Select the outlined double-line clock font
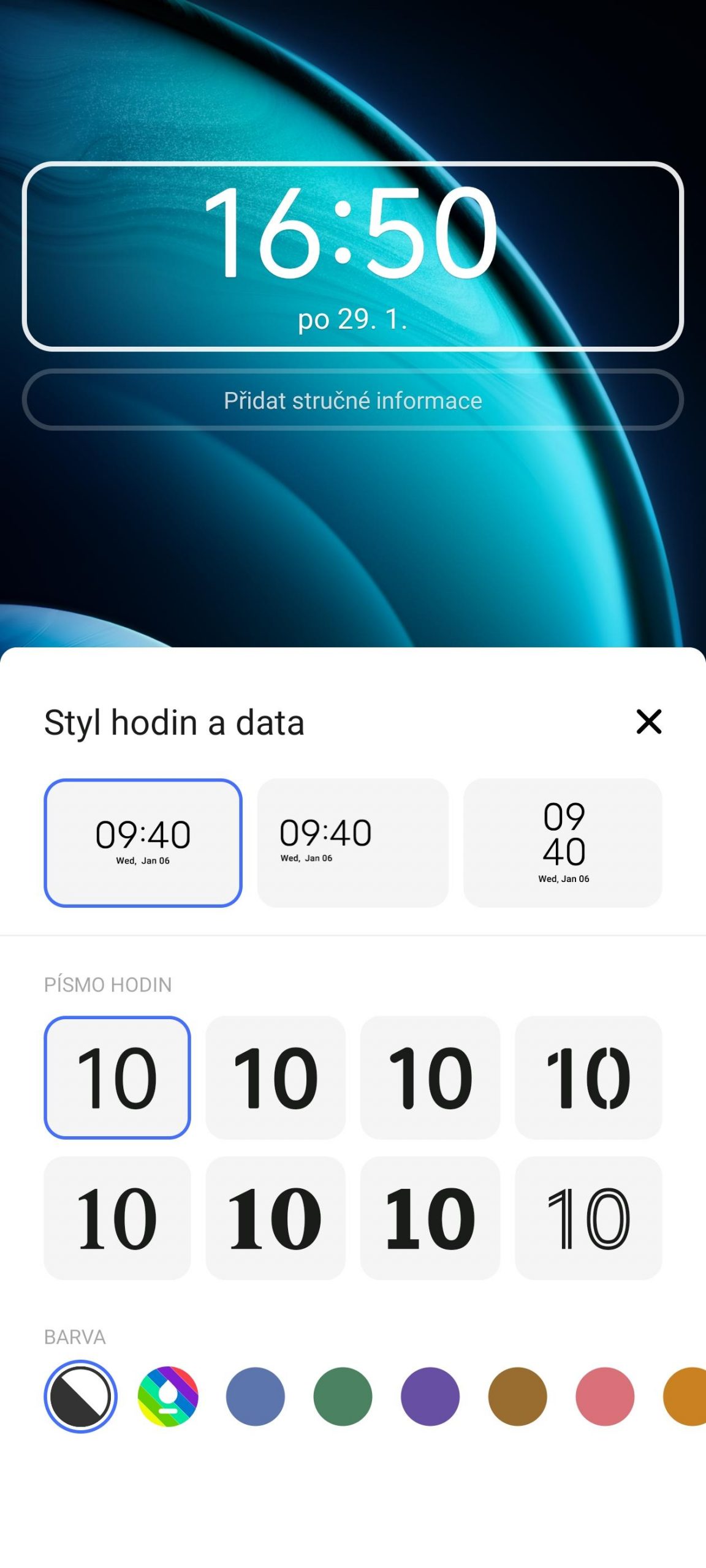 coord(588,1218)
